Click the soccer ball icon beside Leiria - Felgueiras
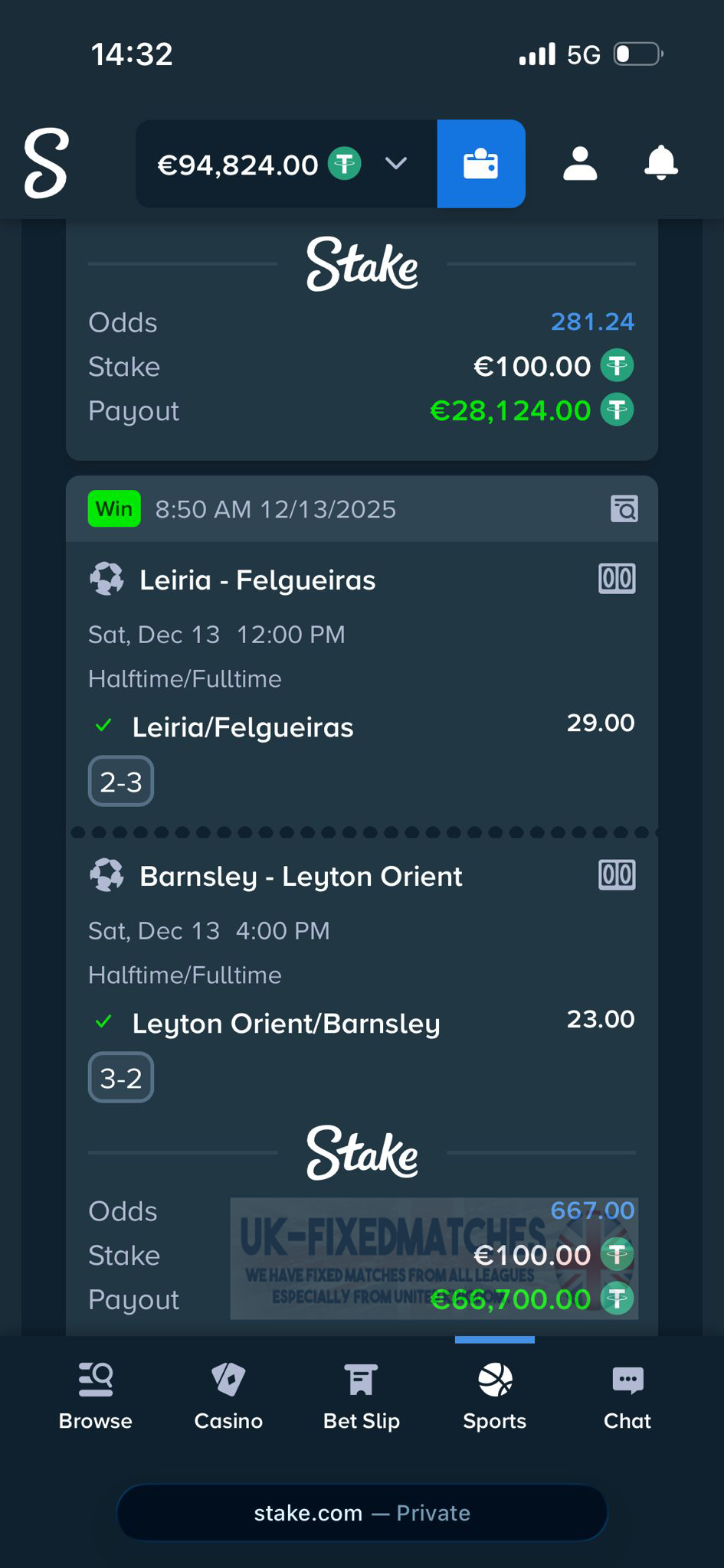The width and height of the screenshot is (724, 1568). coord(106,579)
